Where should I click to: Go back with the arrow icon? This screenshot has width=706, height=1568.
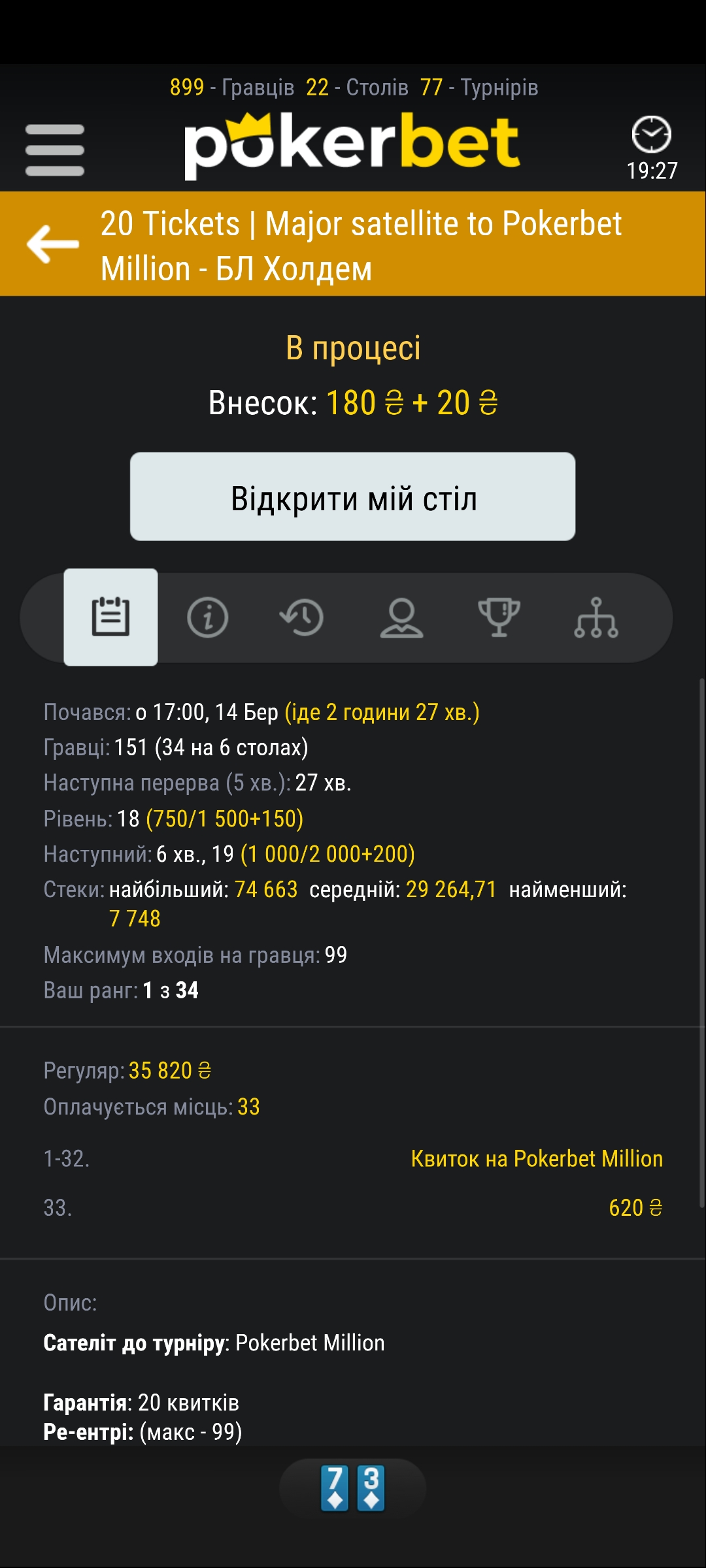tap(53, 244)
